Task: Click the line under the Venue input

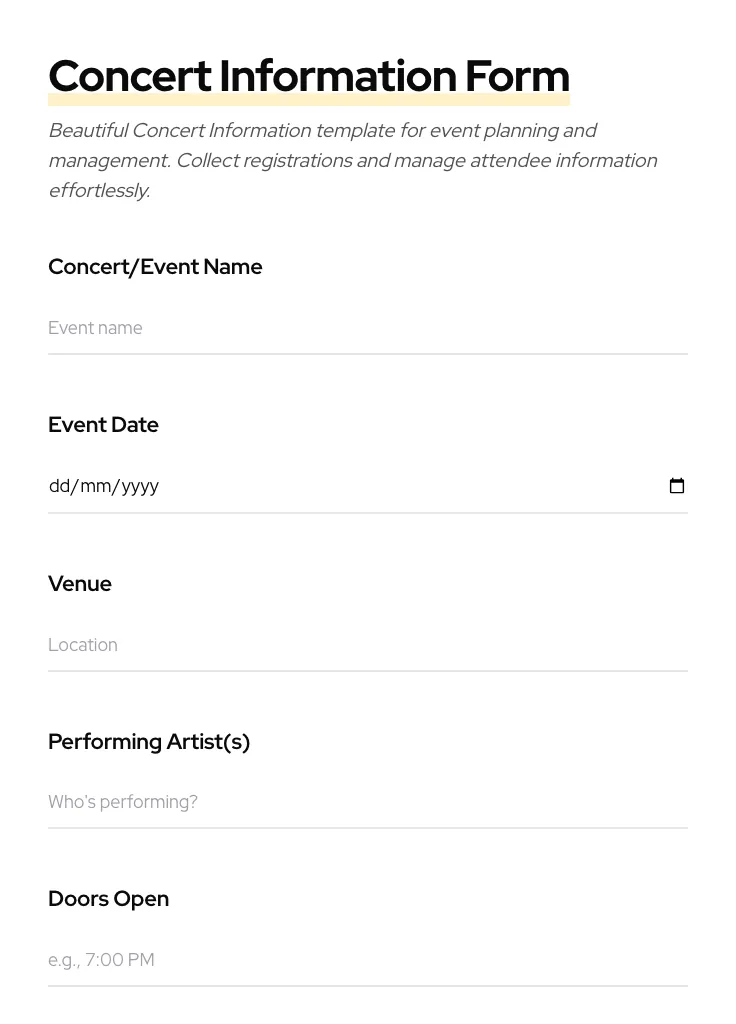Action: [x=368, y=670]
